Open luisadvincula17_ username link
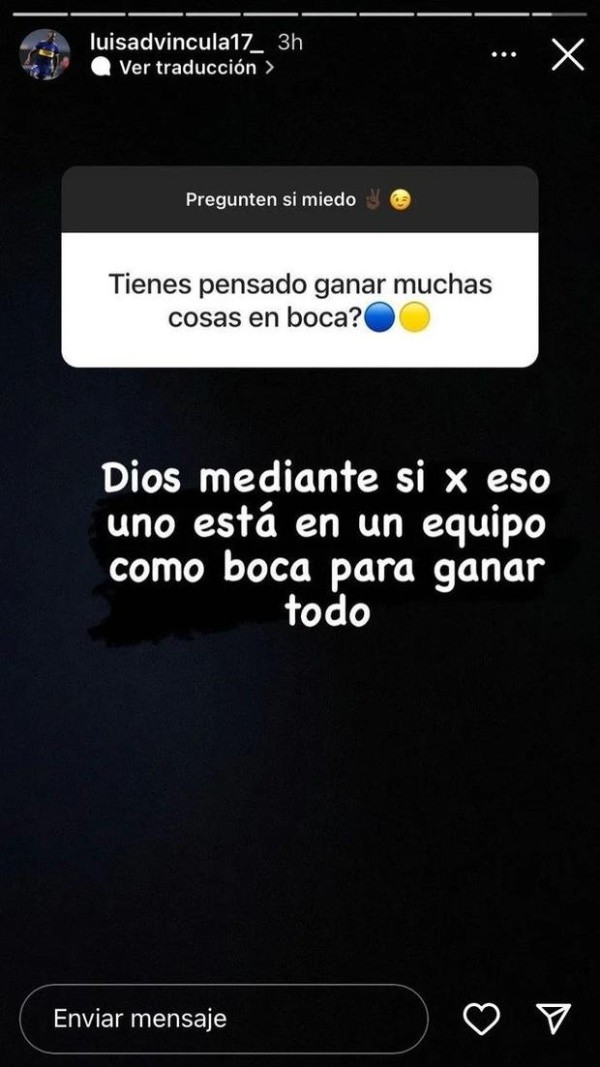This screenshot has height=1067, width=600. (178, 42)
